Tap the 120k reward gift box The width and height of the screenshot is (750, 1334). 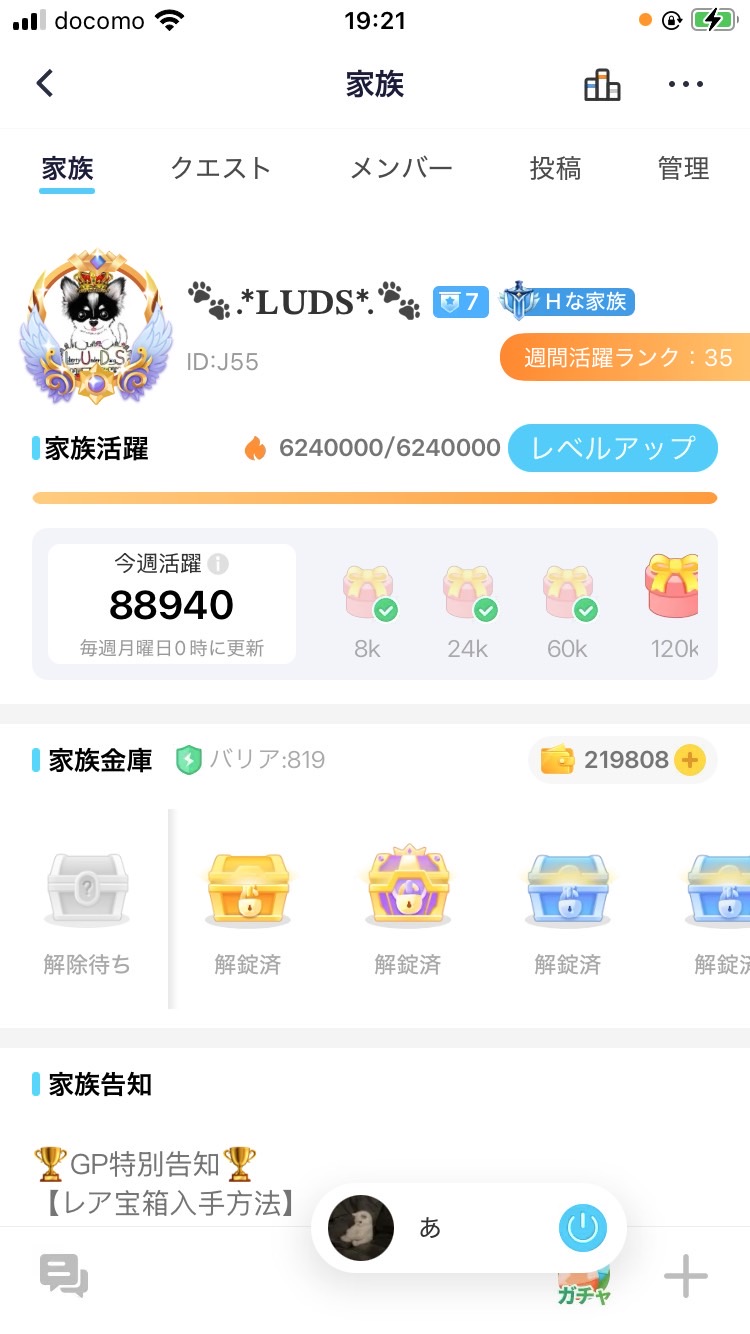(672, 588)
